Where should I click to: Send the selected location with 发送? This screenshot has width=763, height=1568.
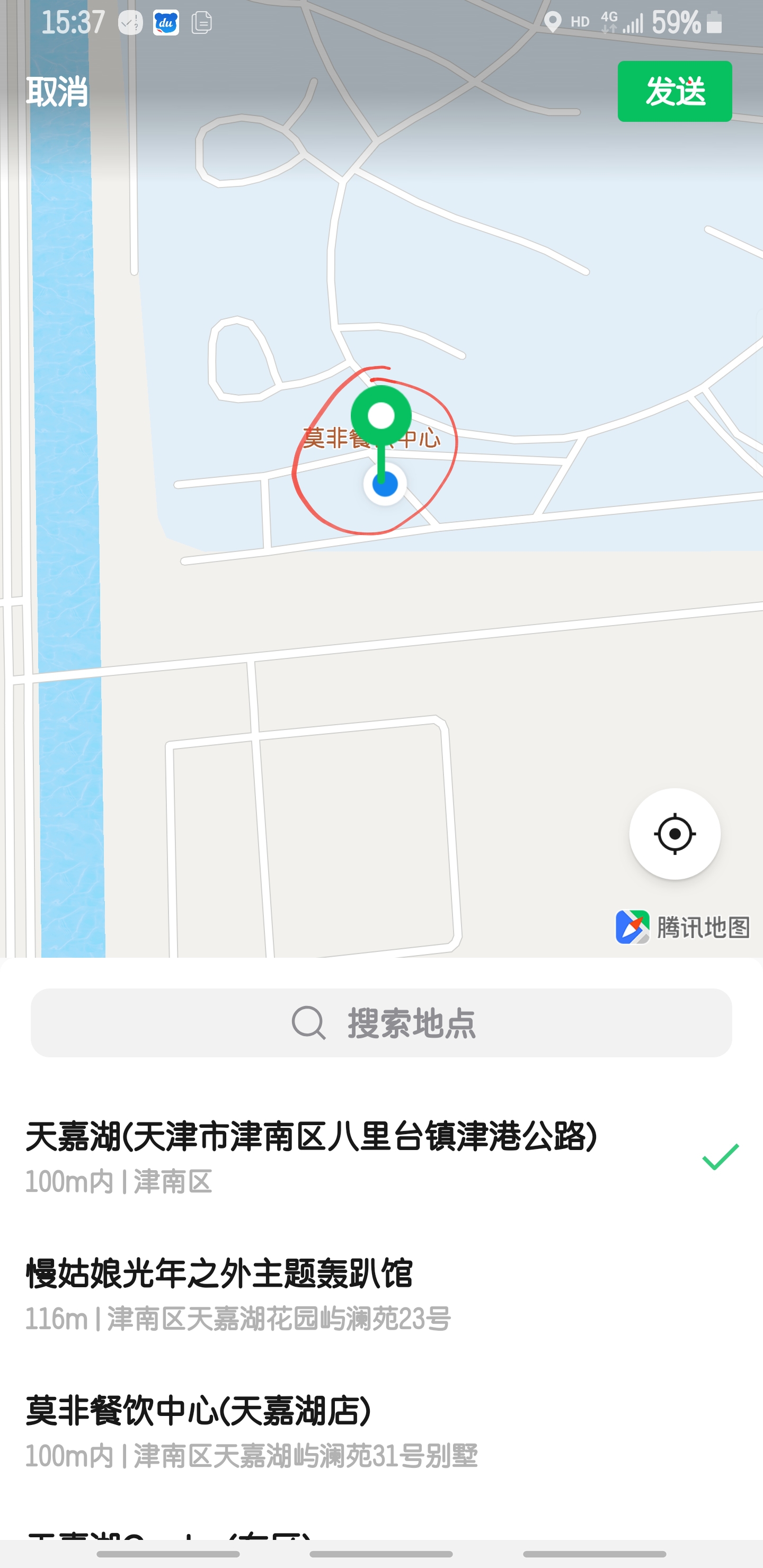pos(674,91)
